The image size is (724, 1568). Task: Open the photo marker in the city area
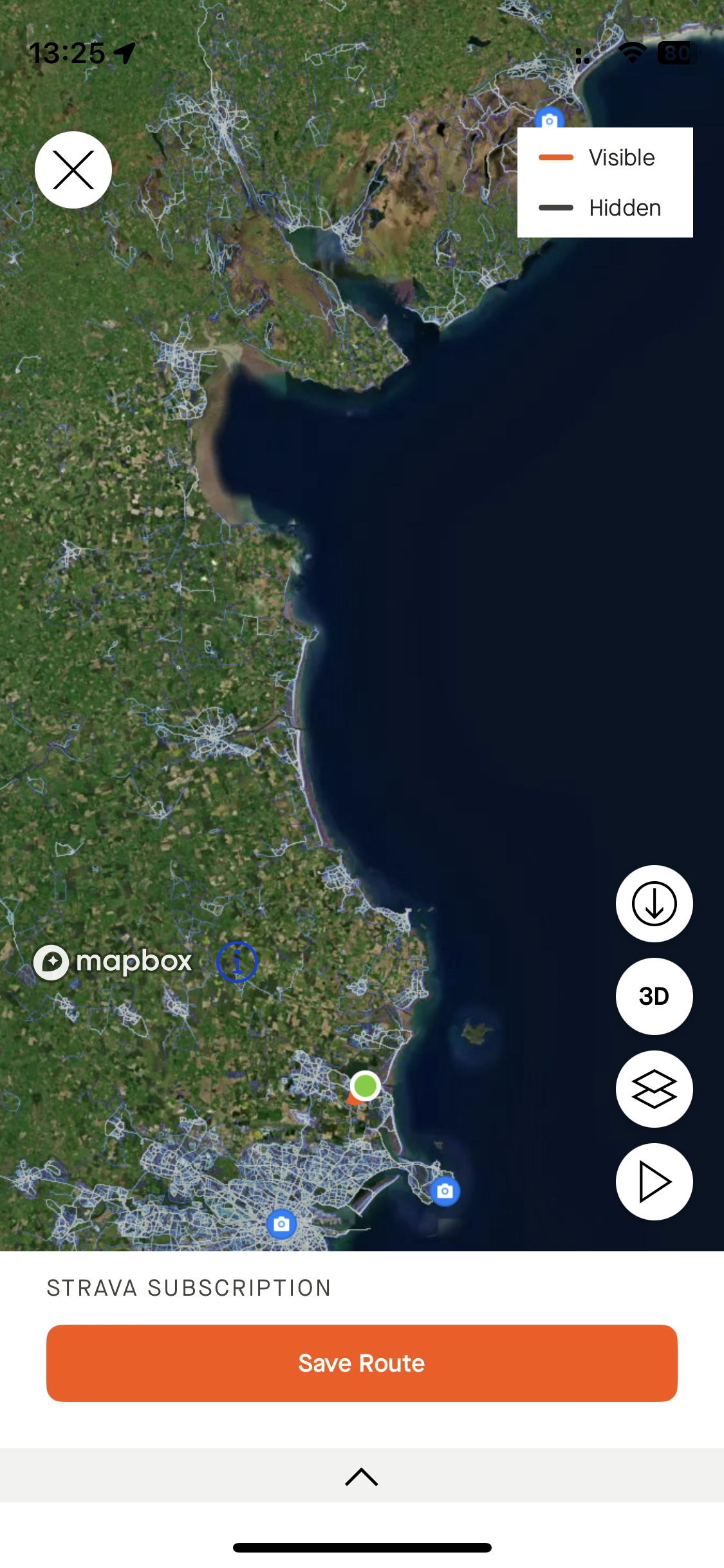[281, 1224]
